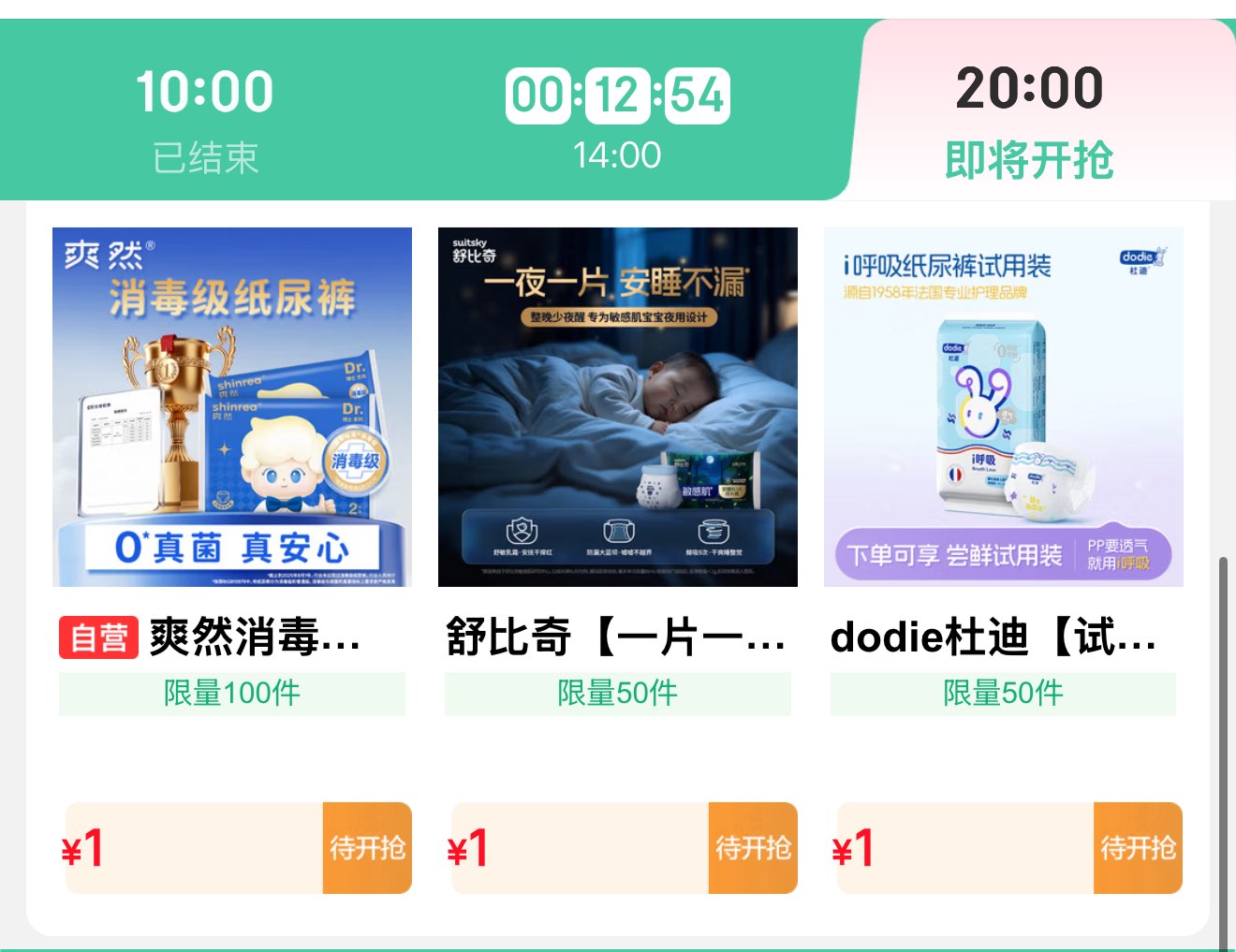Tap 待开抢 button for 爽然 diapers

367,848
